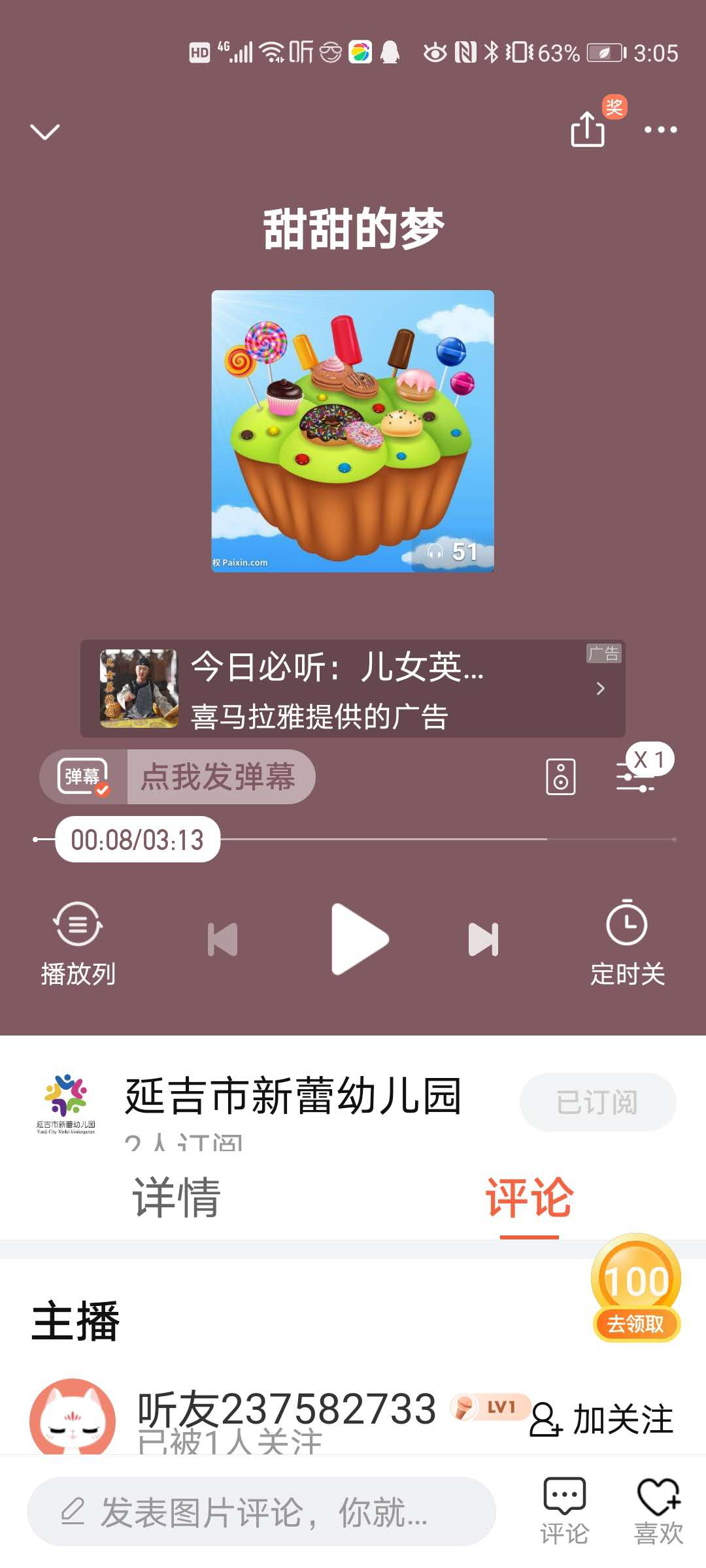Image resolution: width=706 pixels, height=1568 pixels.
Task: Collapse the player with the down arrow
Action: pyautogui.click(x=45, y=132)
